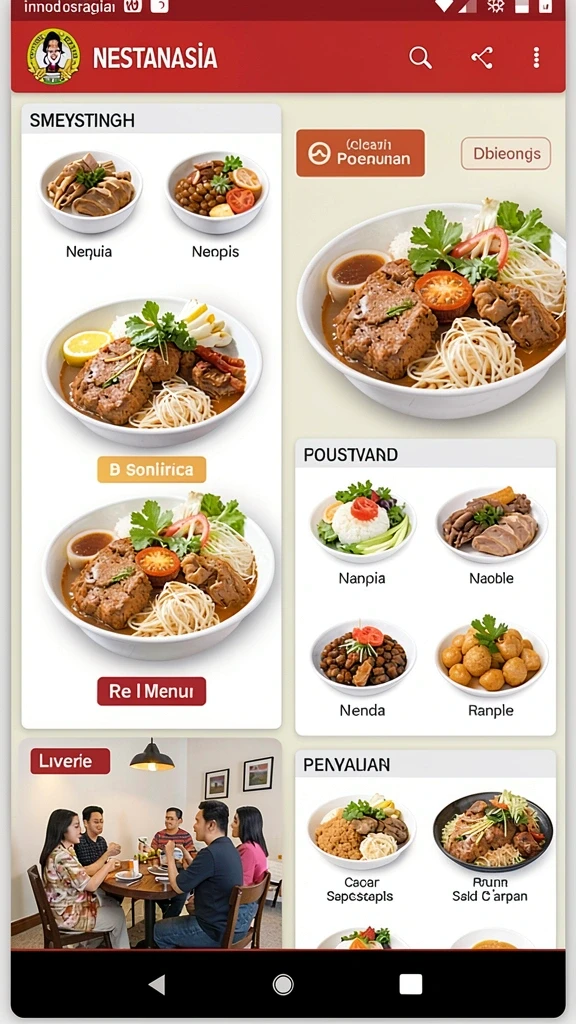Go to the system home screen
This screenshot has height=1024, width=576.
(283, 984)
